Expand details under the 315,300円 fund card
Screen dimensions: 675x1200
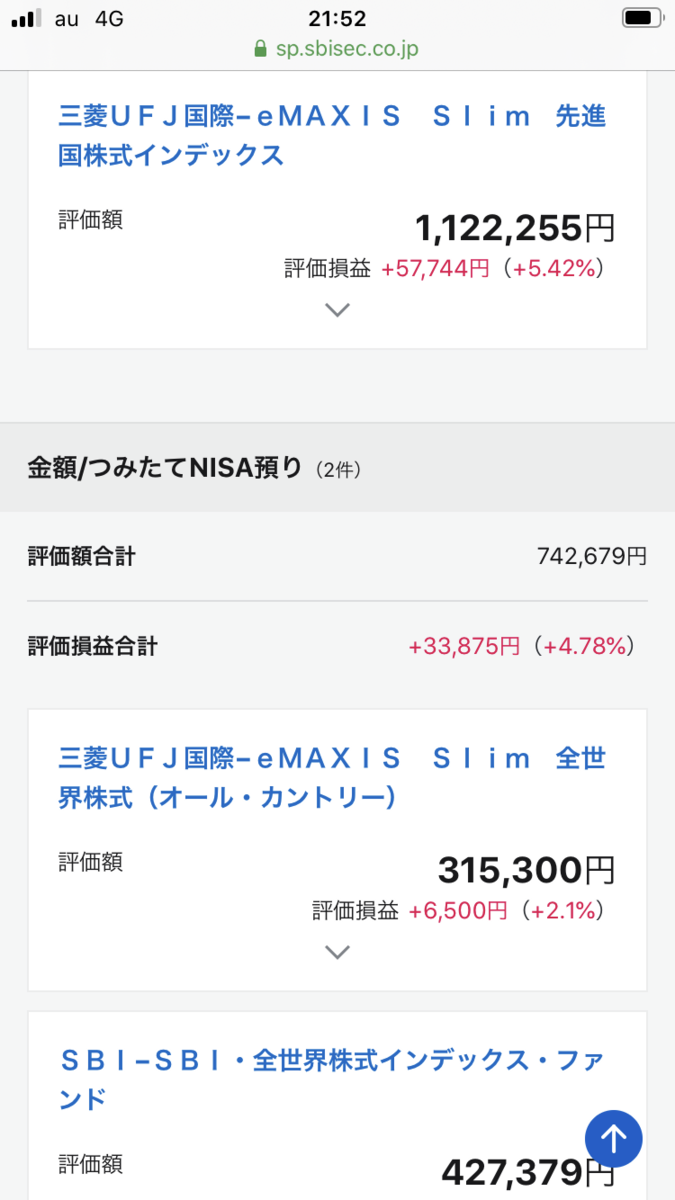[x=338, y=952]
